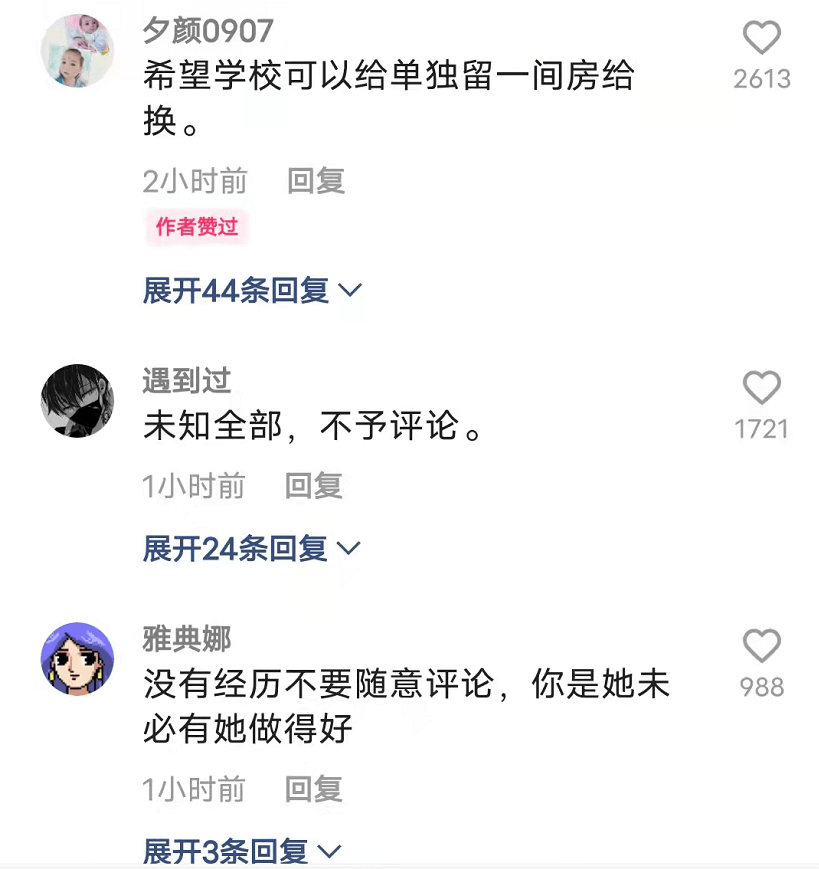
Task: Like 雅典娜's comment
Action: pyautogui.click(x=761, y=646)
